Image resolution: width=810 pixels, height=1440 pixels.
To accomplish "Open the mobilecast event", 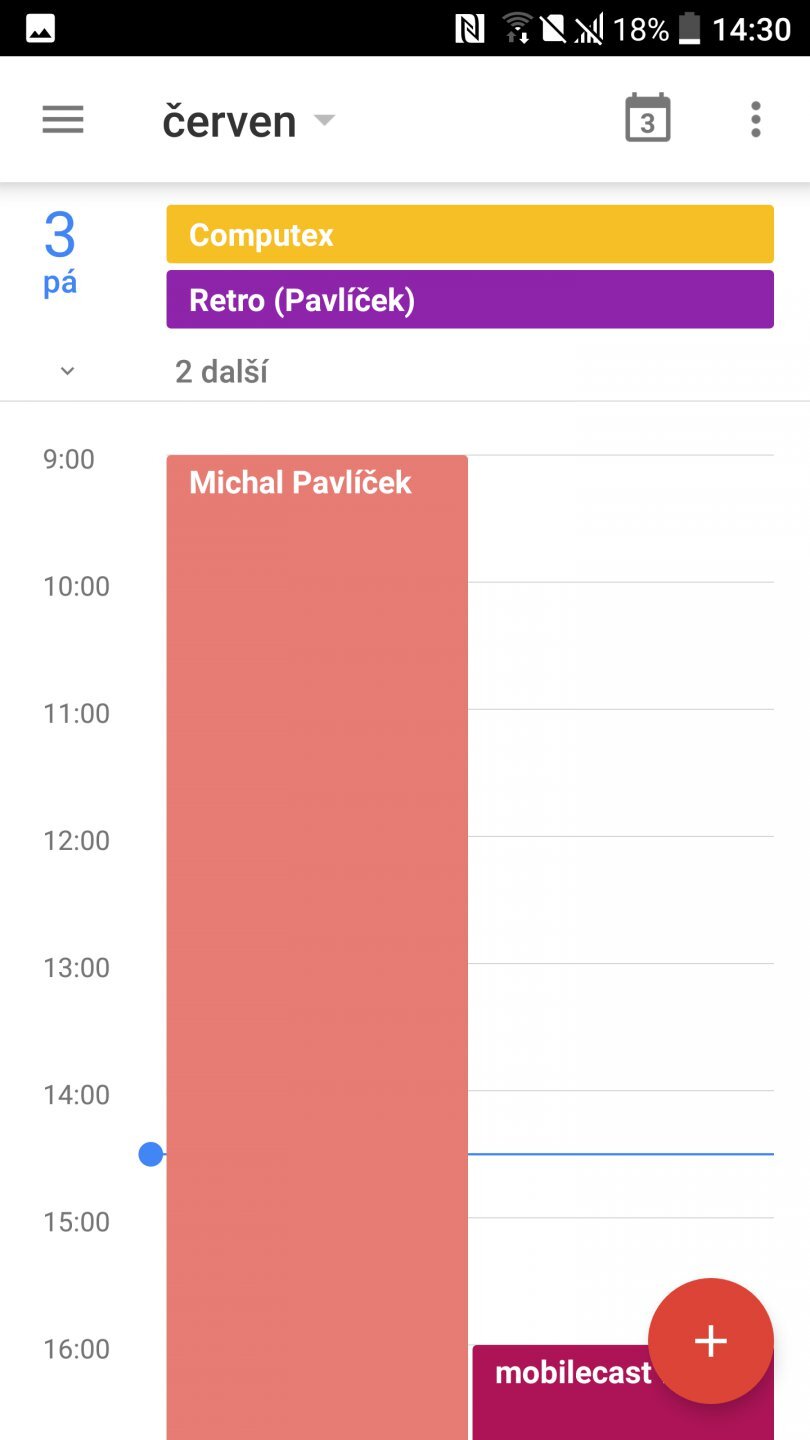I will coord(560,1395).
